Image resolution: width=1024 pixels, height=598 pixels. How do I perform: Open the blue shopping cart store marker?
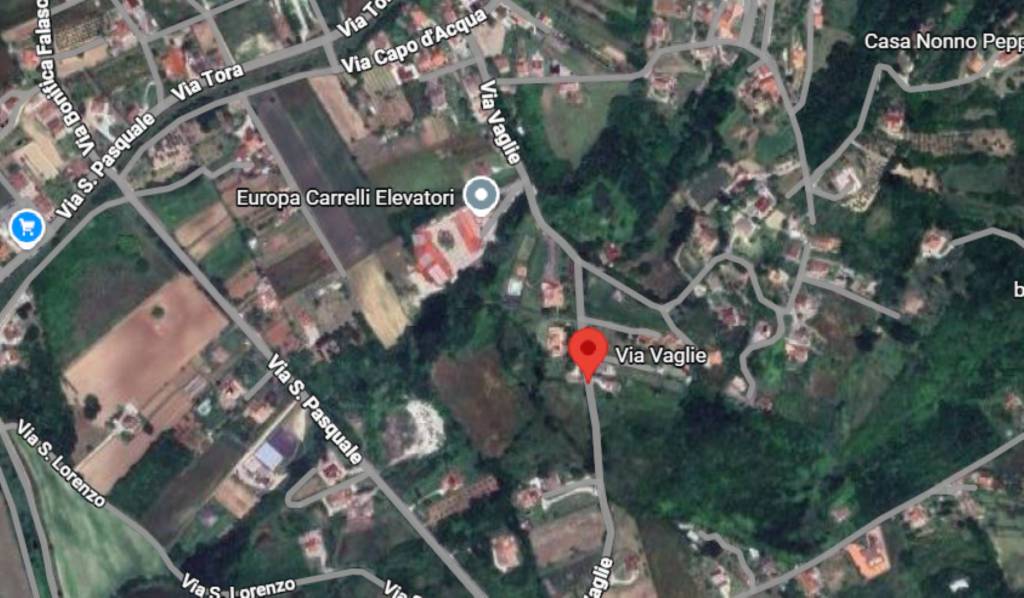(x=25, y=228)
